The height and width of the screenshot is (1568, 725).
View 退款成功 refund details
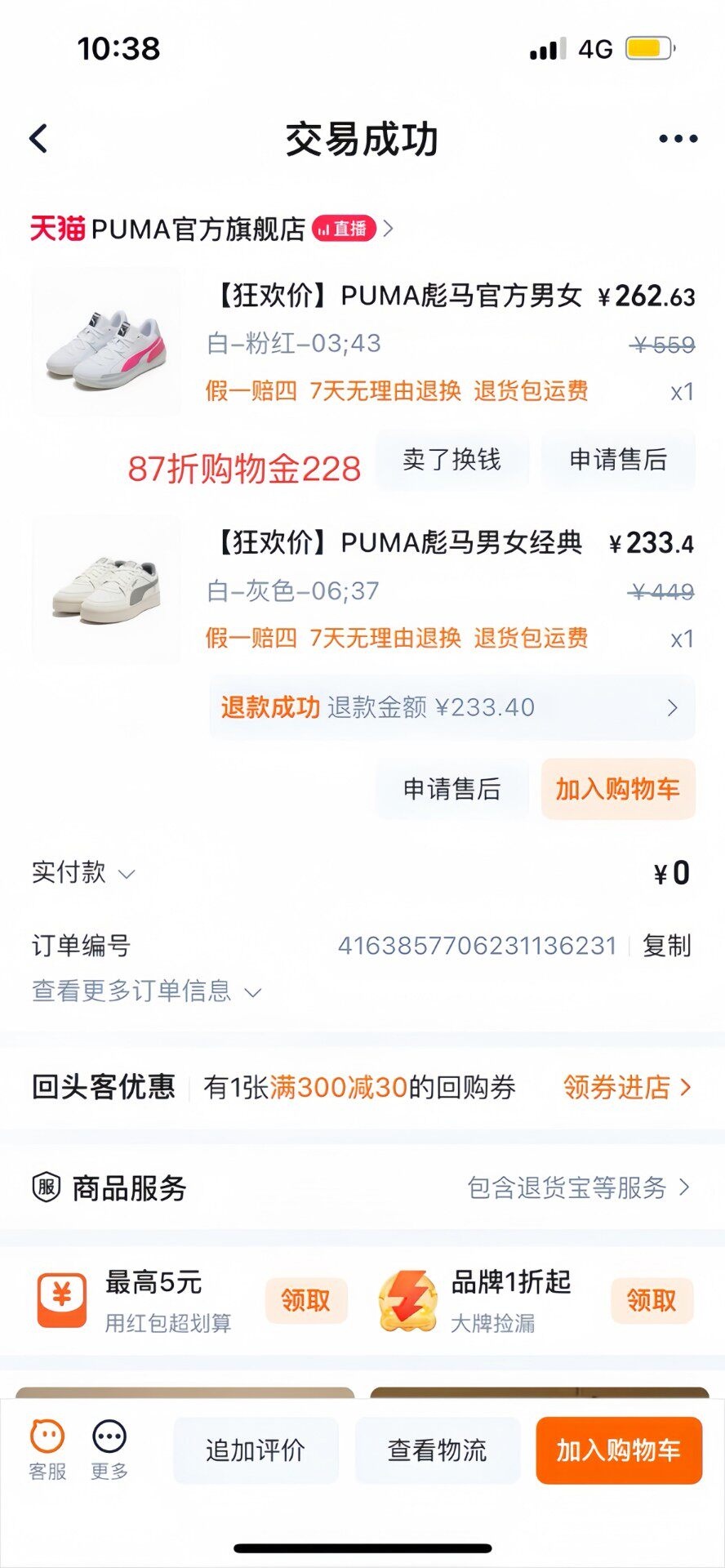click(x=451, y=707)
